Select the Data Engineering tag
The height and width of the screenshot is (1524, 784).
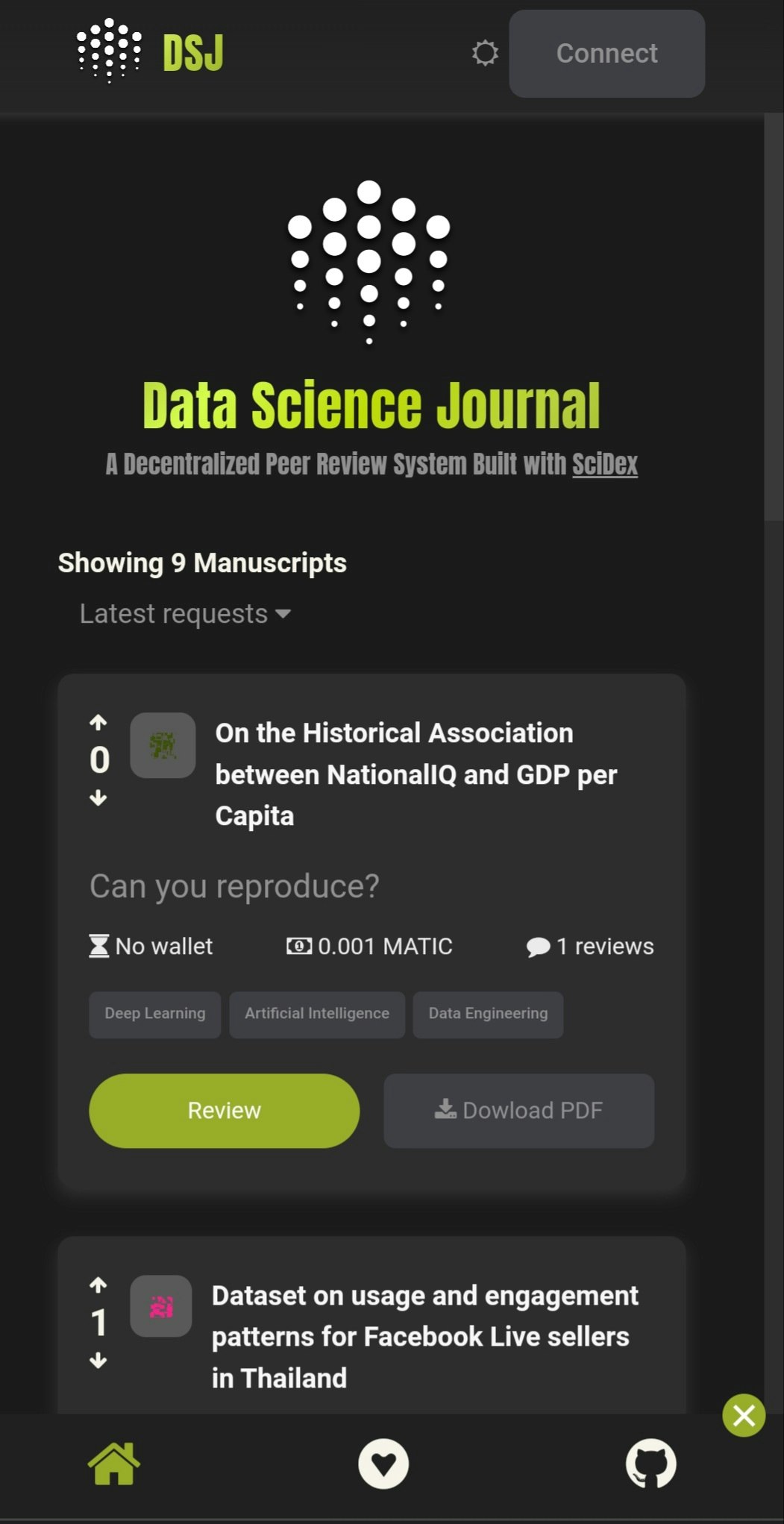[488, 1014]
